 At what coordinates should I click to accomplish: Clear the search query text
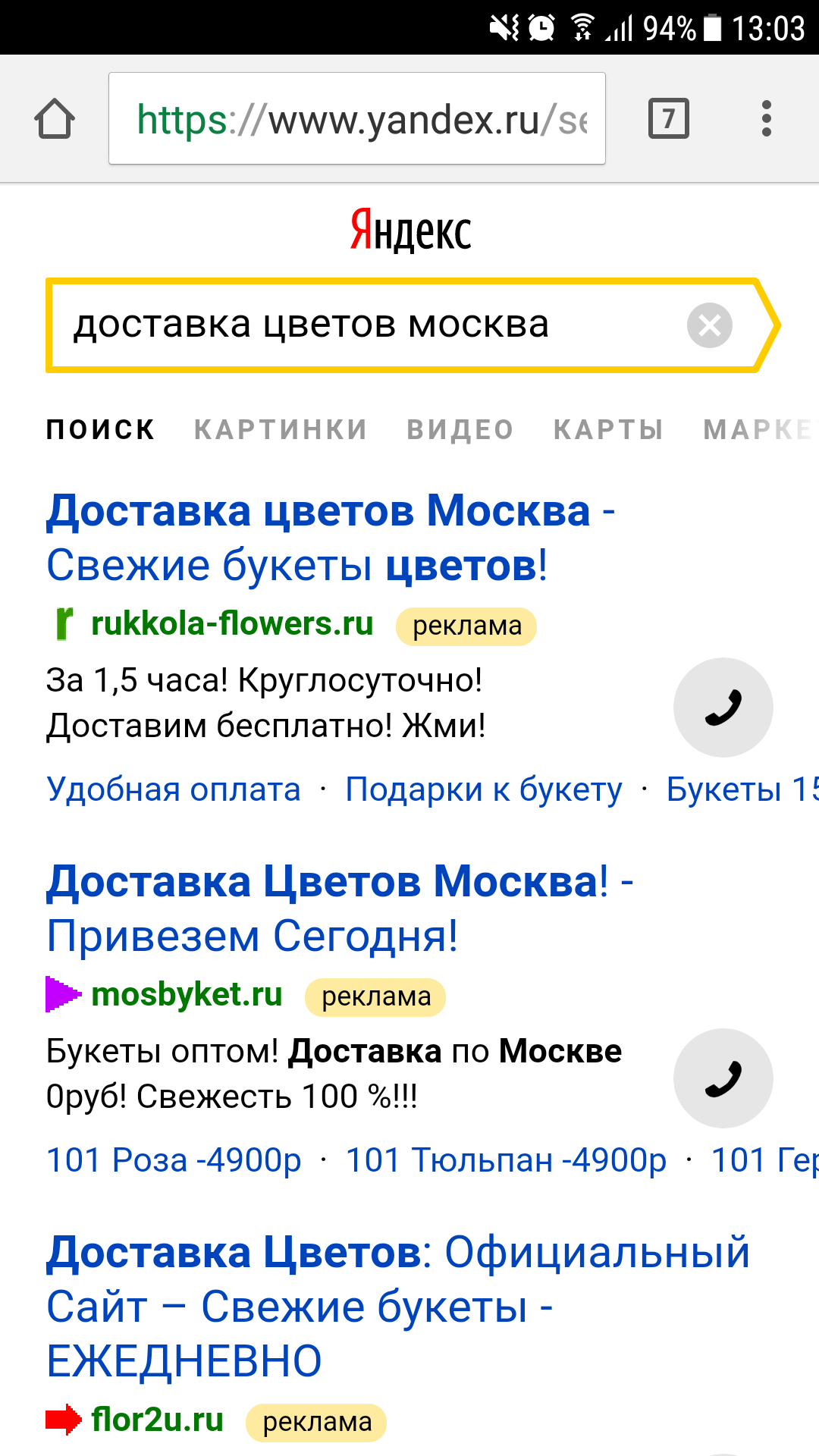709,325
